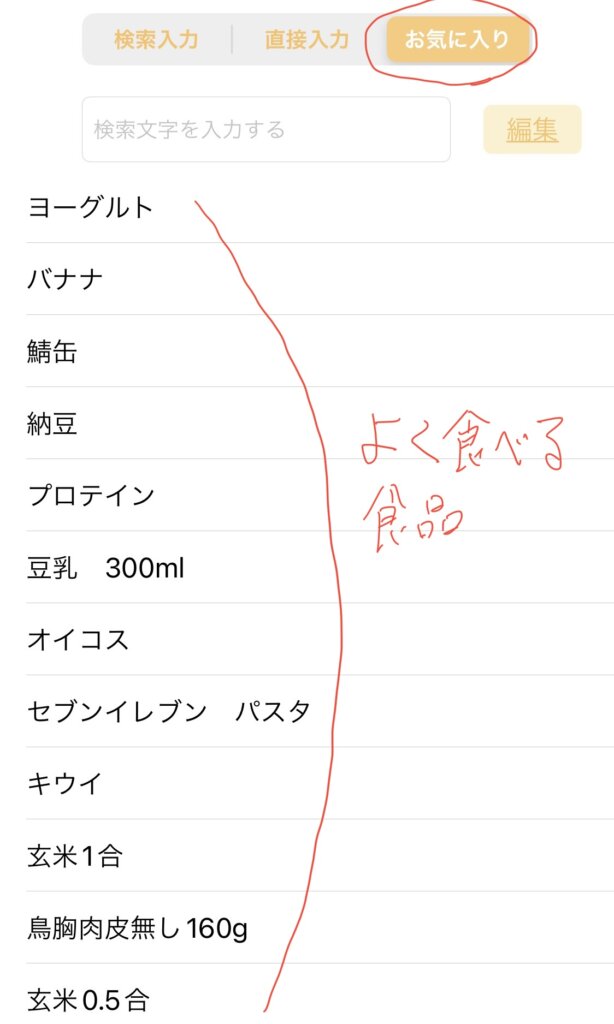
Task: Pick the 玄米0.5合 row
Action: [x=88, y=999]
